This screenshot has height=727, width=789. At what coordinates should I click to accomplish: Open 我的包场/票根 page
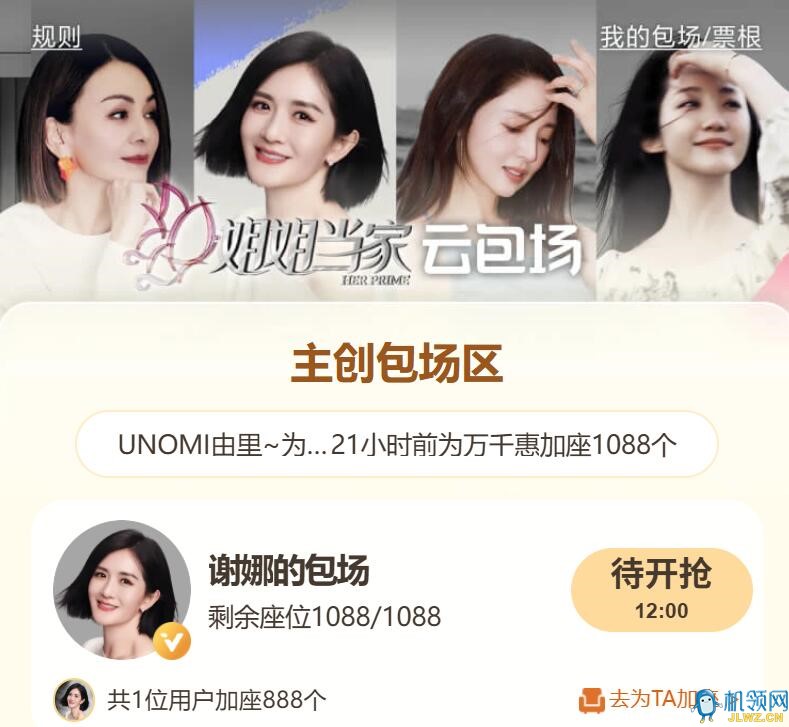[680, 38]
